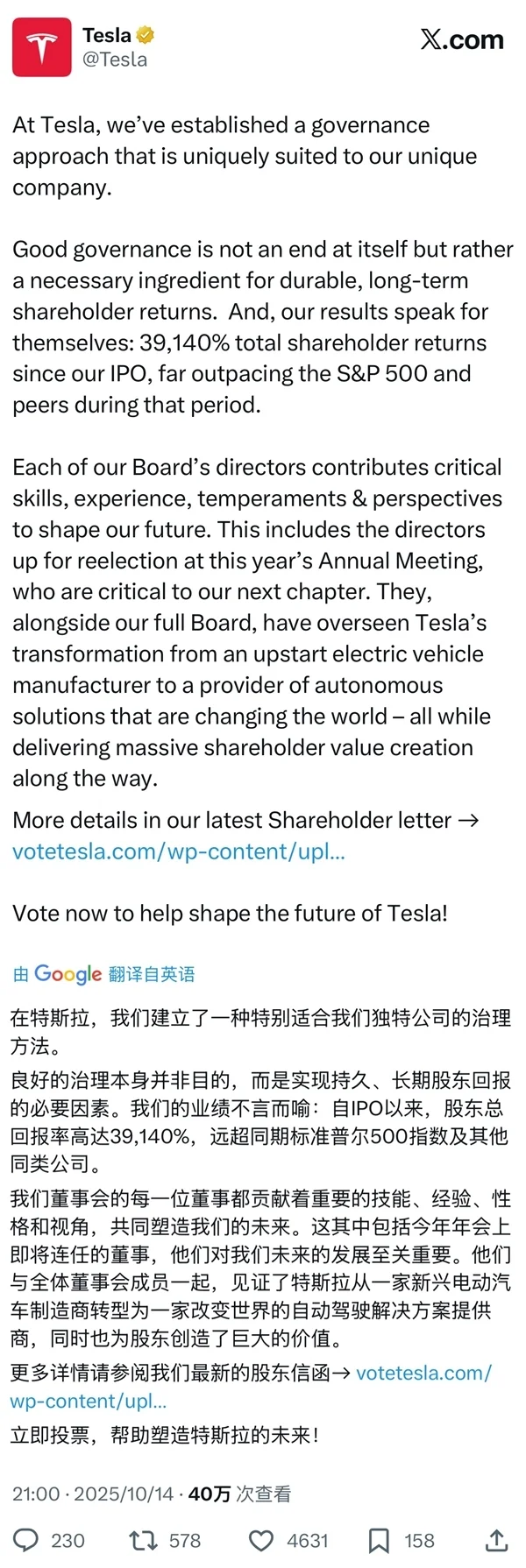Viewport: 526px width, 1568px height.
Task: Reply to Tesla's post
Action: (27, 1540)
